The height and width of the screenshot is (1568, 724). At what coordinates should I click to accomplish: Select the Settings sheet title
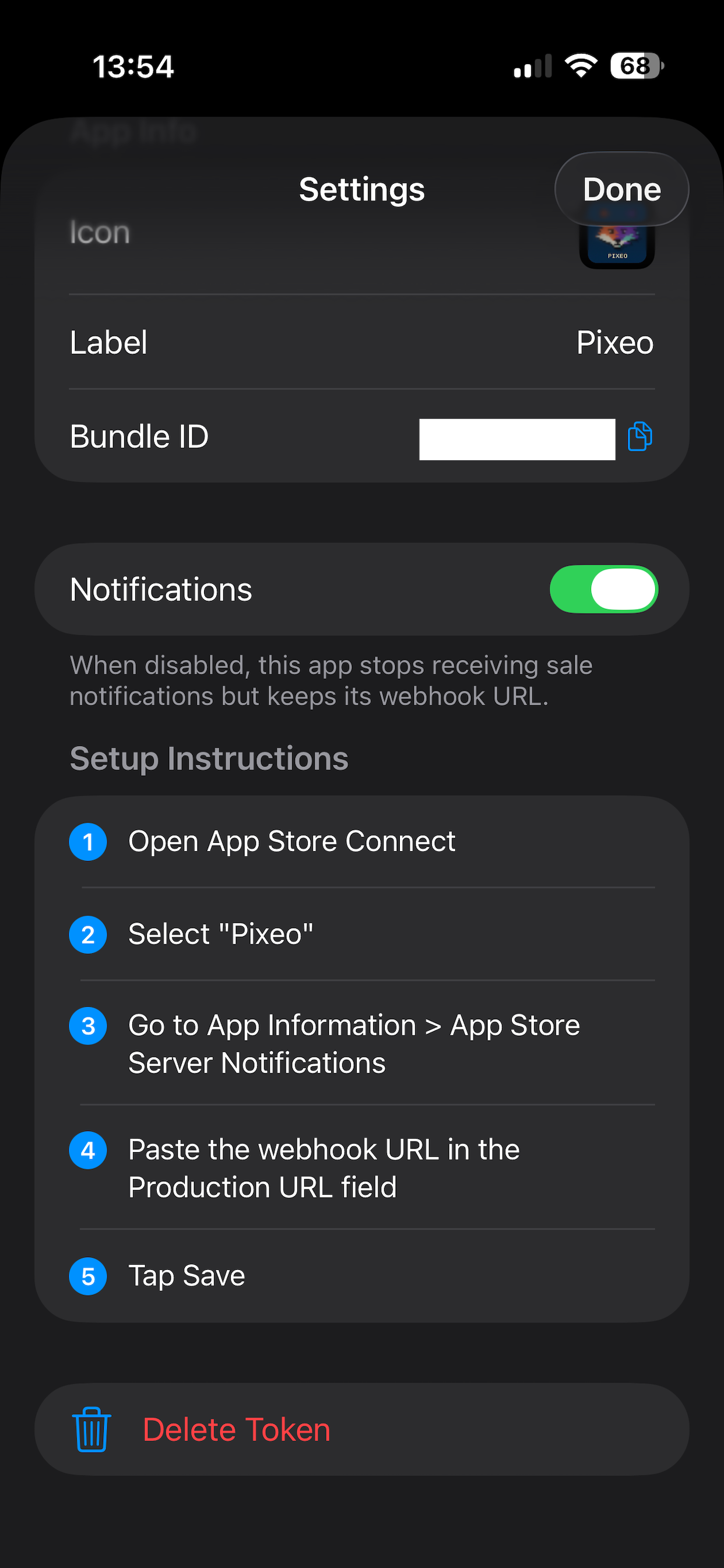pyautogui.click(x=361, y=188)
